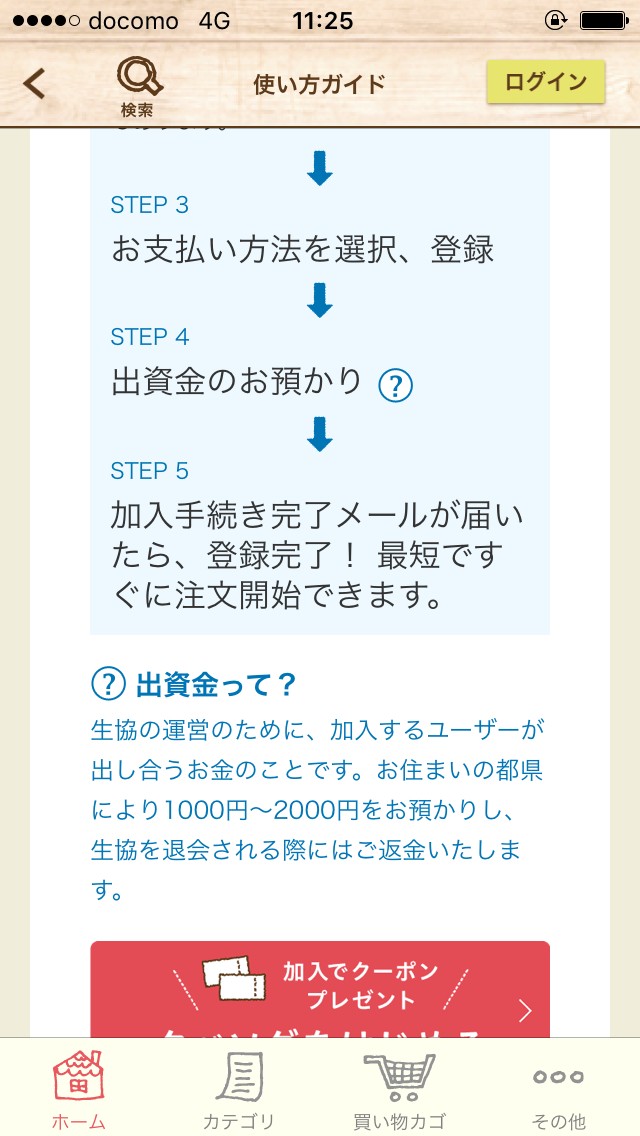This screenshot has height=1136, width=640.
Task: Go back with the arrow
Action: click(x=35, y=83)
